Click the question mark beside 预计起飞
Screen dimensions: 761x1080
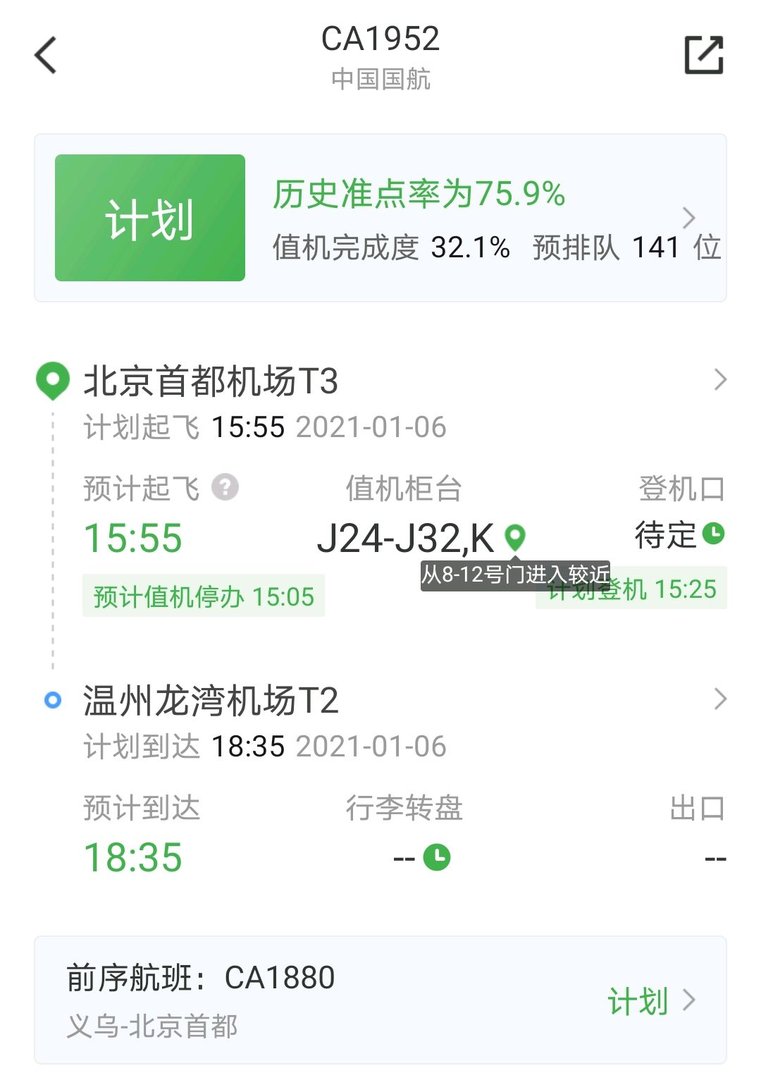[225, 488]
